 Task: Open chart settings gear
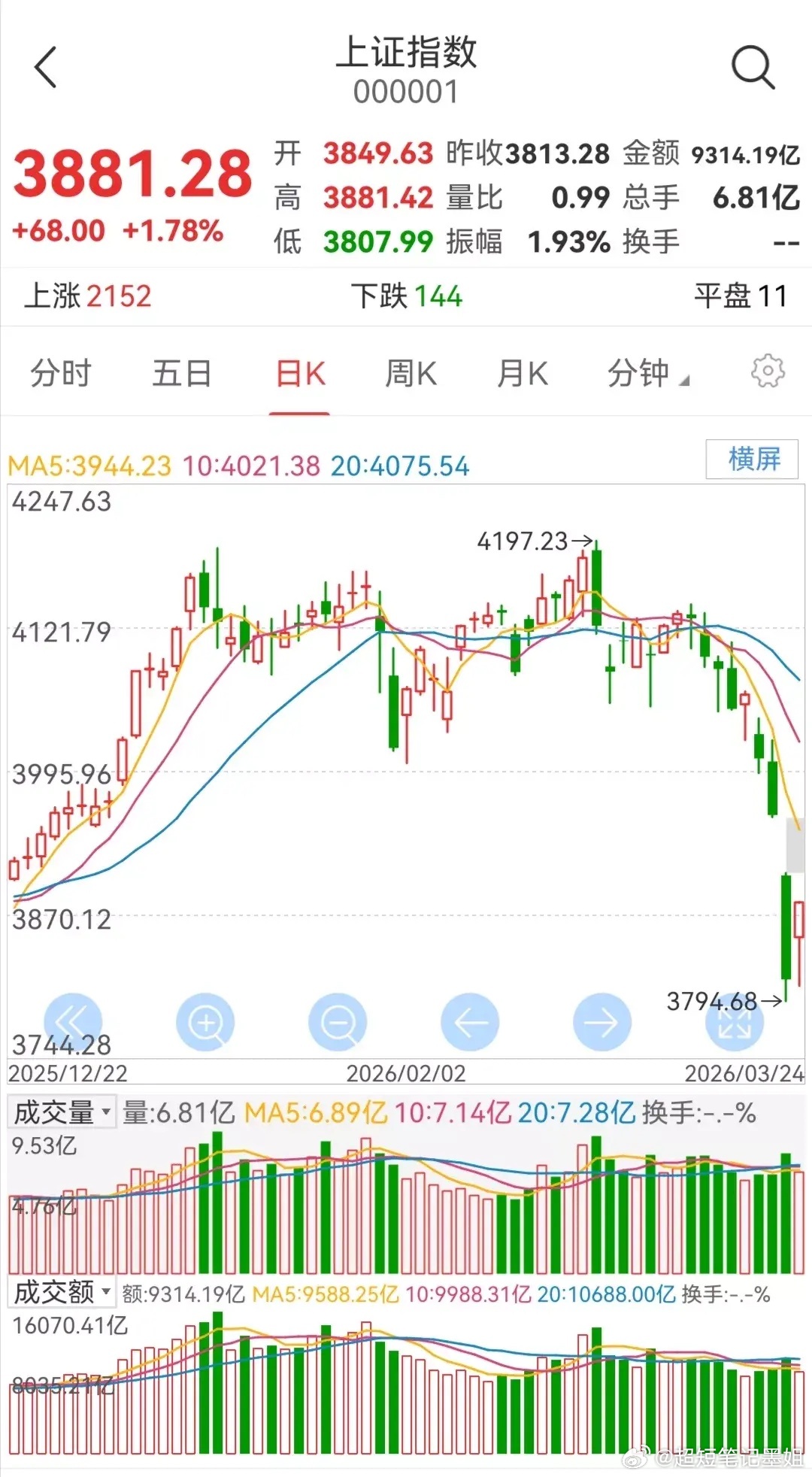coord(766,372)
